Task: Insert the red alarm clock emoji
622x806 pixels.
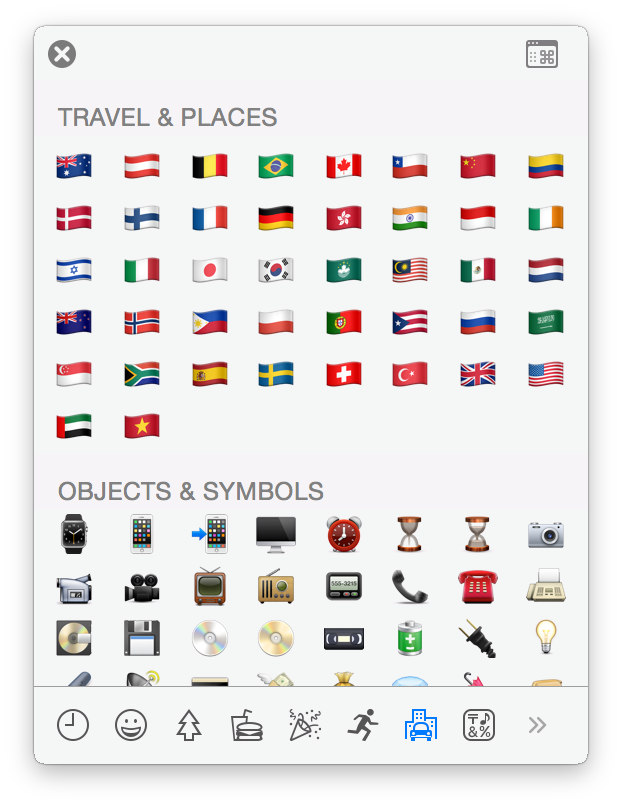Action: tap(343, 534)
